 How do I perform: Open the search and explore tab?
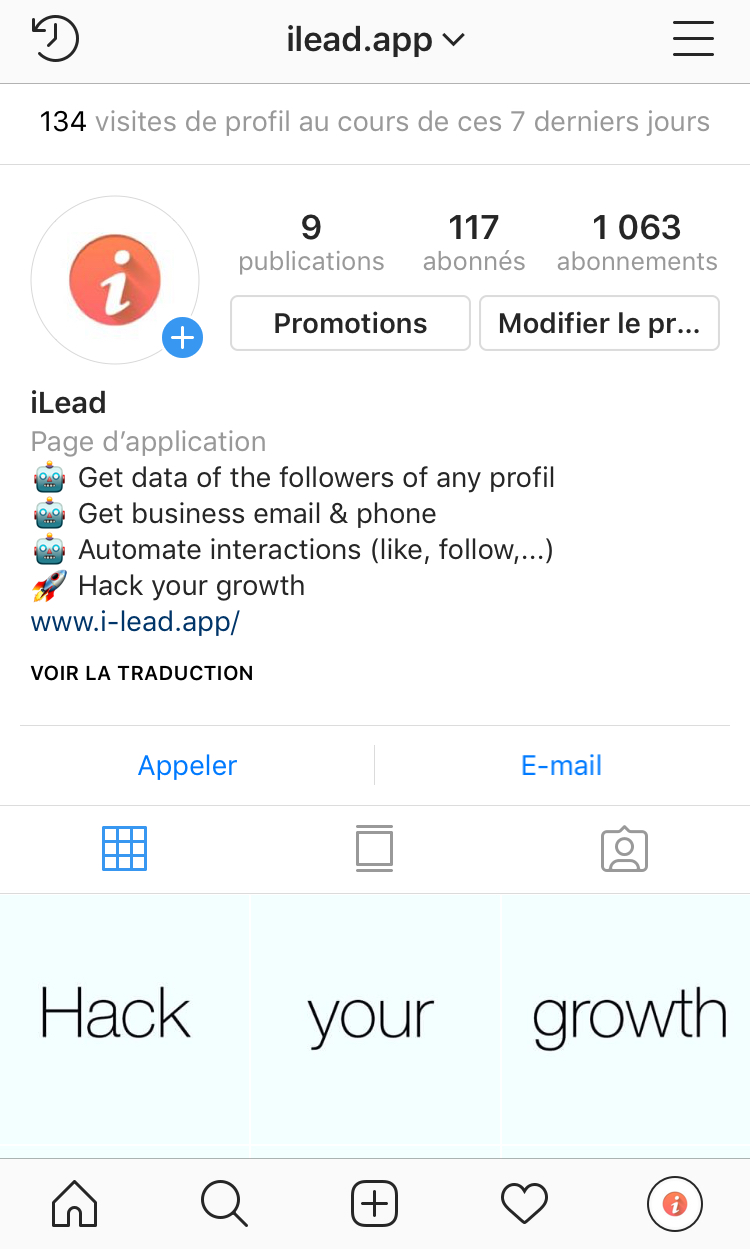(224, 1204)
